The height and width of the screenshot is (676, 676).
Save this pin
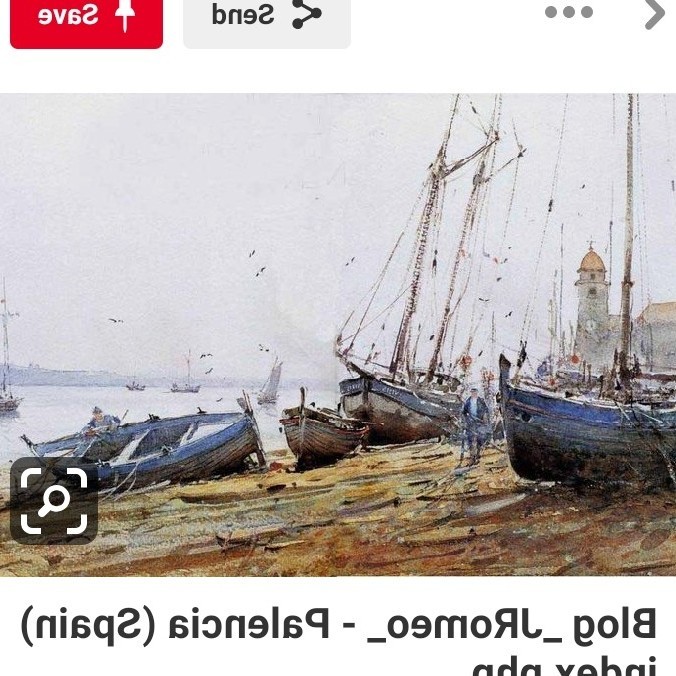click(x=86, y=17)
